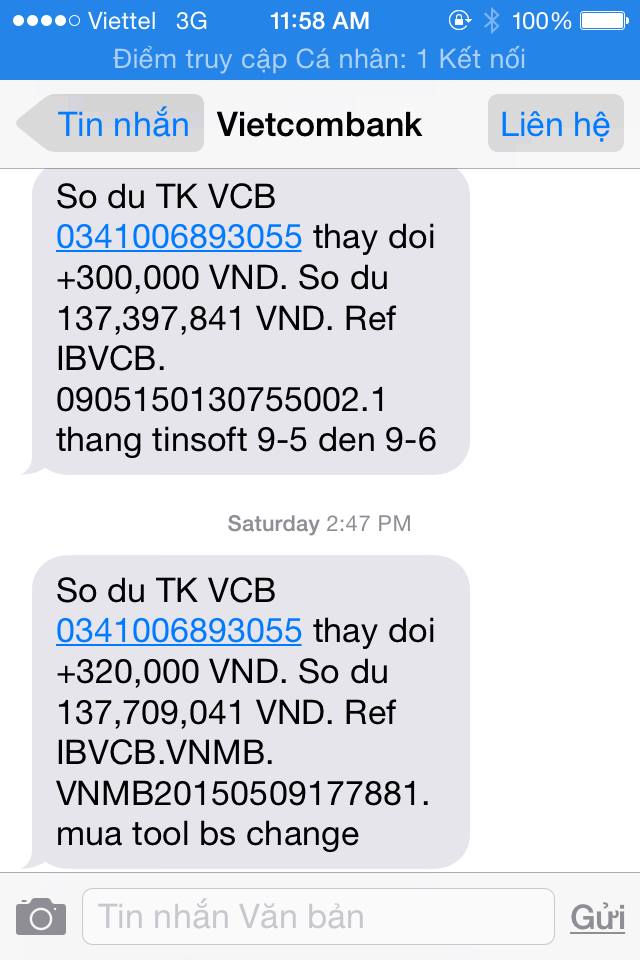The image size is (640, 960).
Task: Focus the Tin nhắn Văn bản field
Action: tap(318, 916)
